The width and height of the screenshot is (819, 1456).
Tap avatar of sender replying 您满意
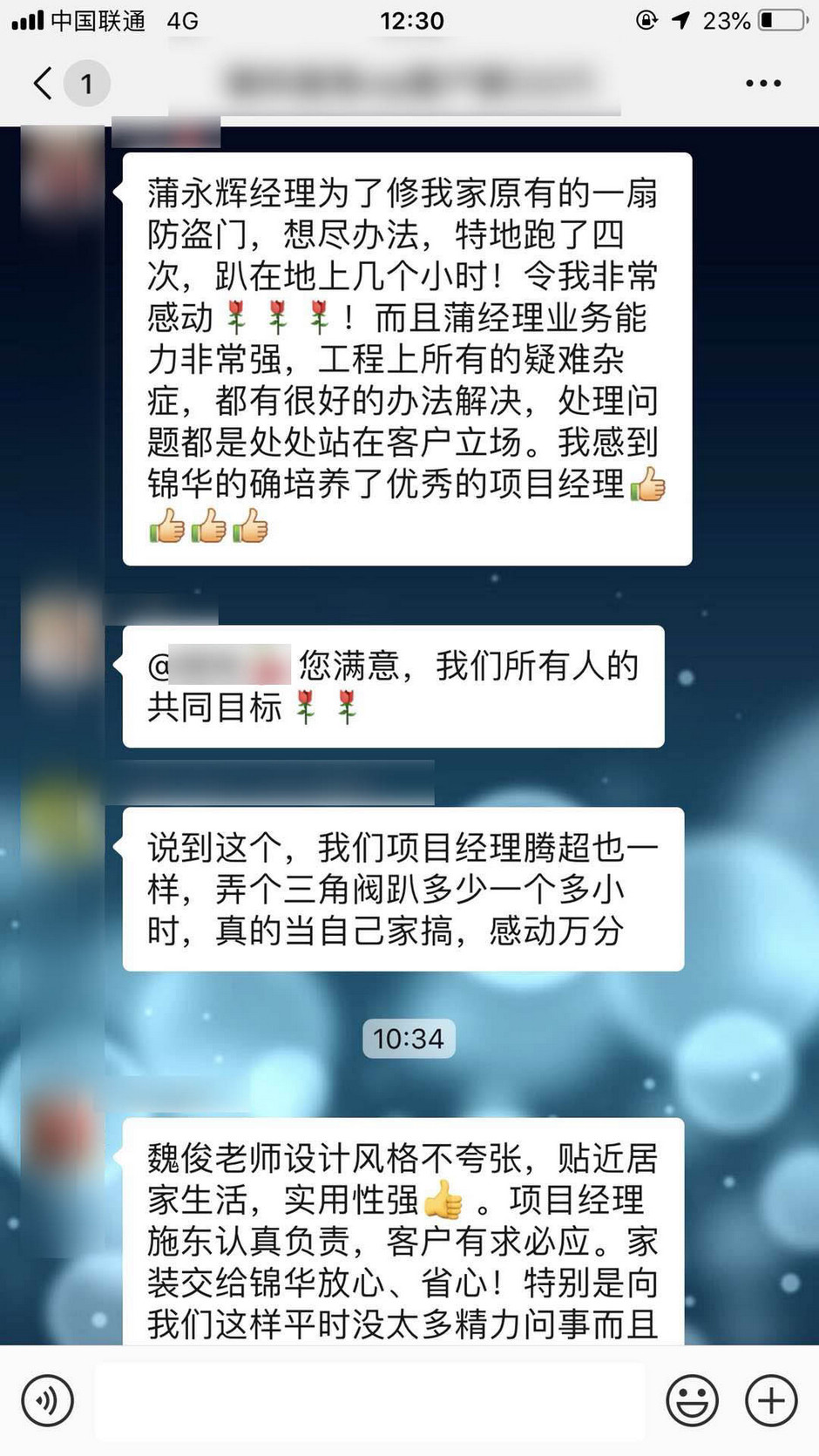(61, 643)
